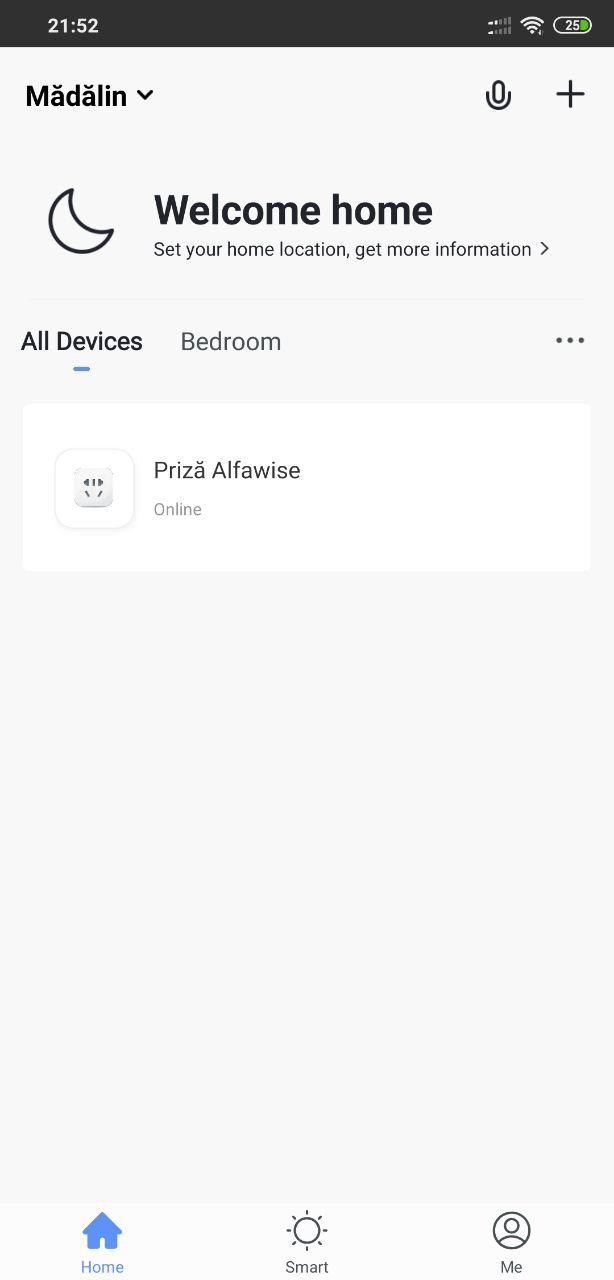This screenshot has width=614, height=1280.
Task: Switch to the Bedroom tab
Action: click(x=231, y=341)
